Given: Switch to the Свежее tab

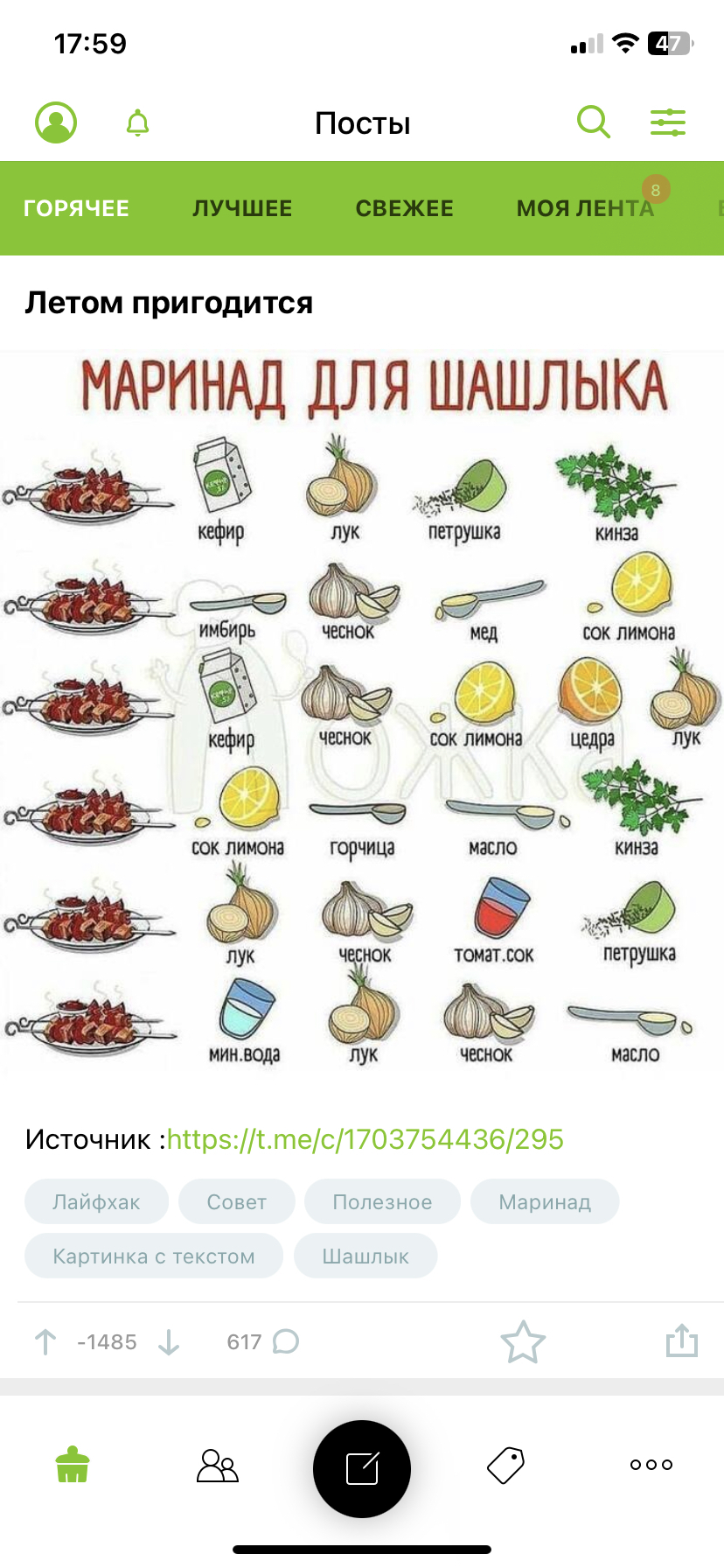Looking at the screenshot, I should [x=404, y=208].
